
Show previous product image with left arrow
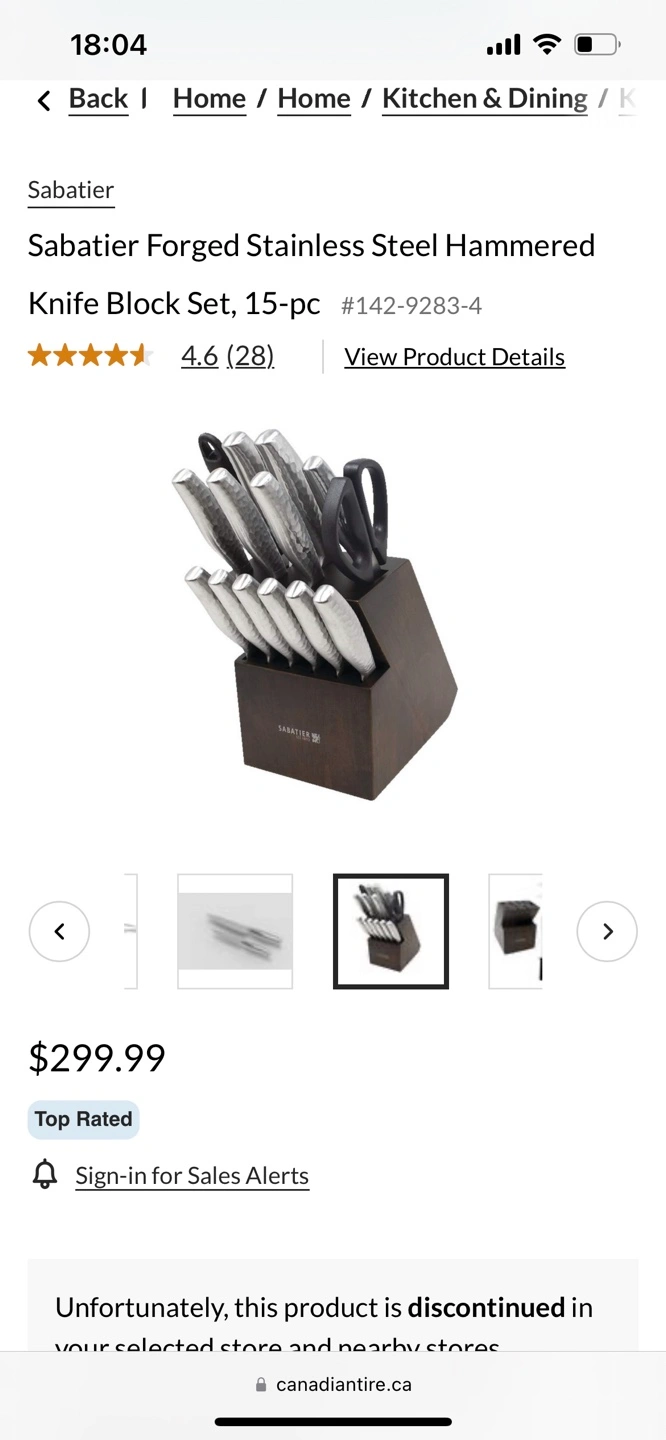pyautogui.click(x=59, y=931)
